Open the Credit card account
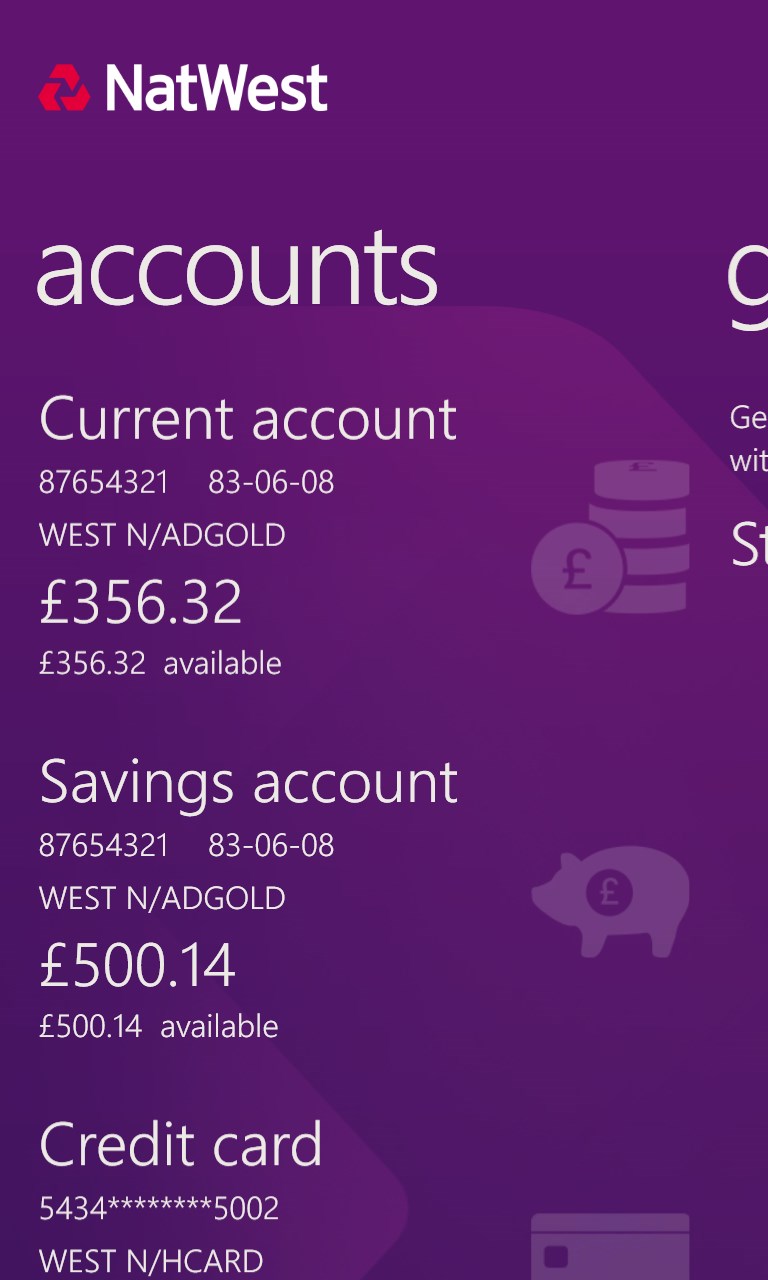 click(x=181, y=1145)
